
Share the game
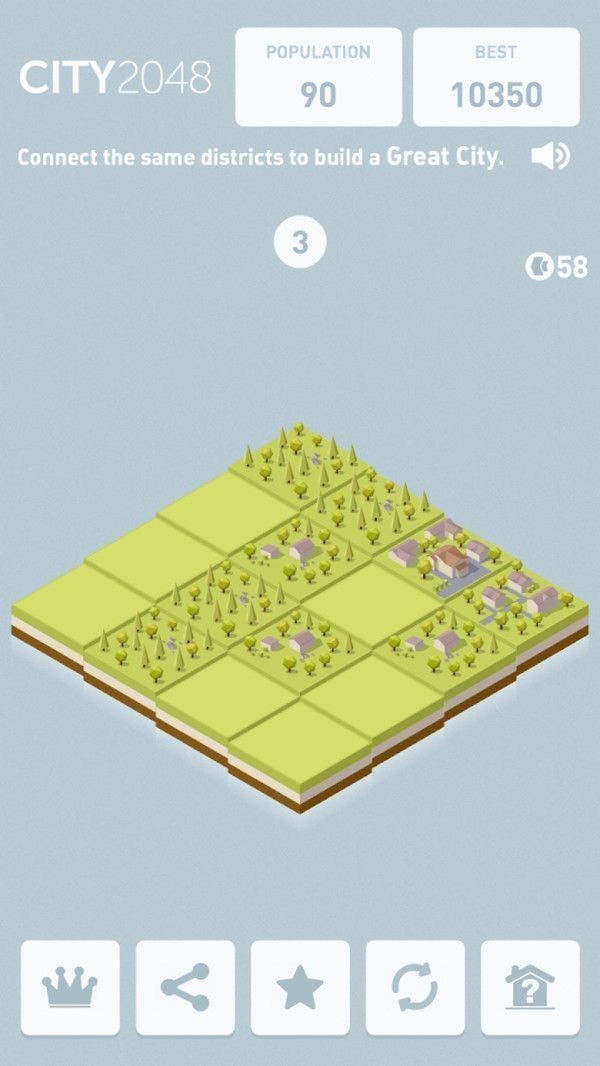point(185,988)
